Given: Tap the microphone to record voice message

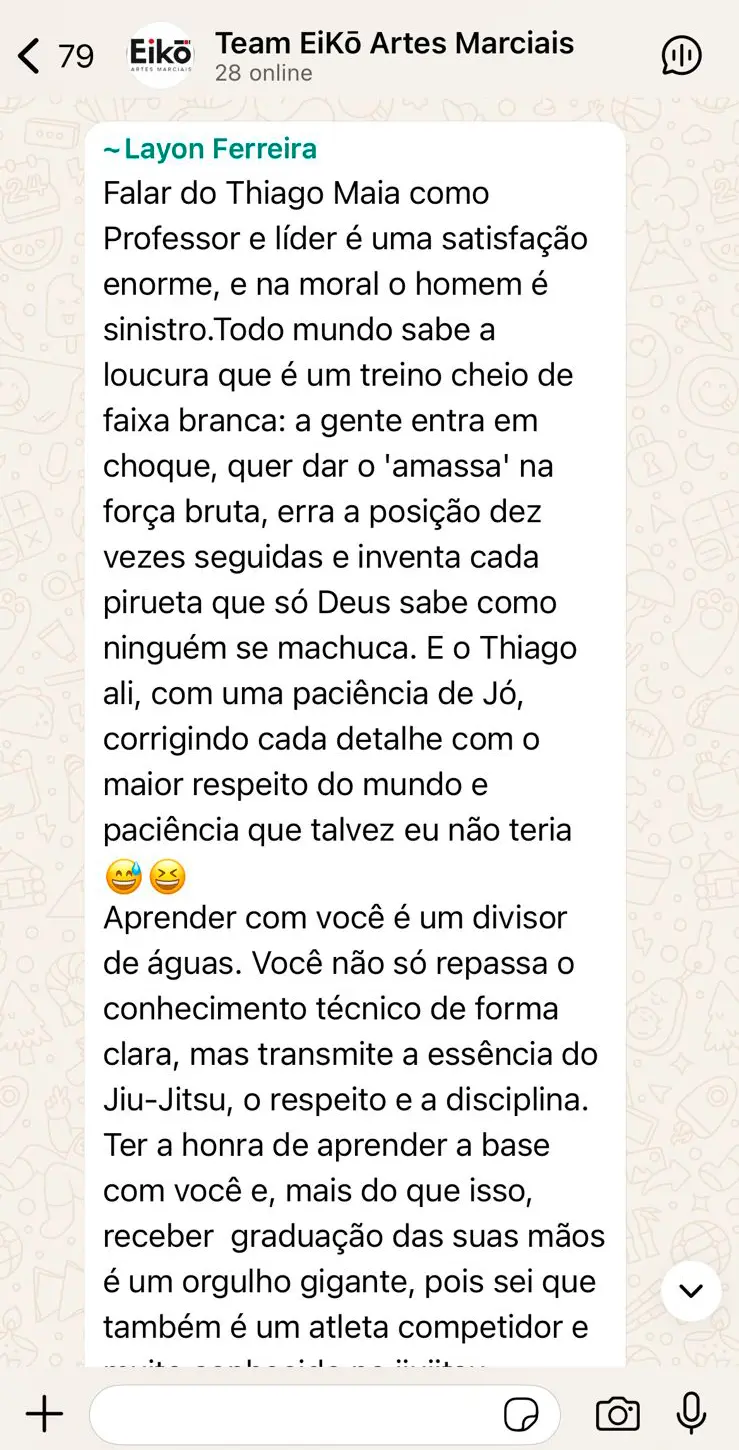Looking at the screenshot, I should click(x=691, y=1414).
